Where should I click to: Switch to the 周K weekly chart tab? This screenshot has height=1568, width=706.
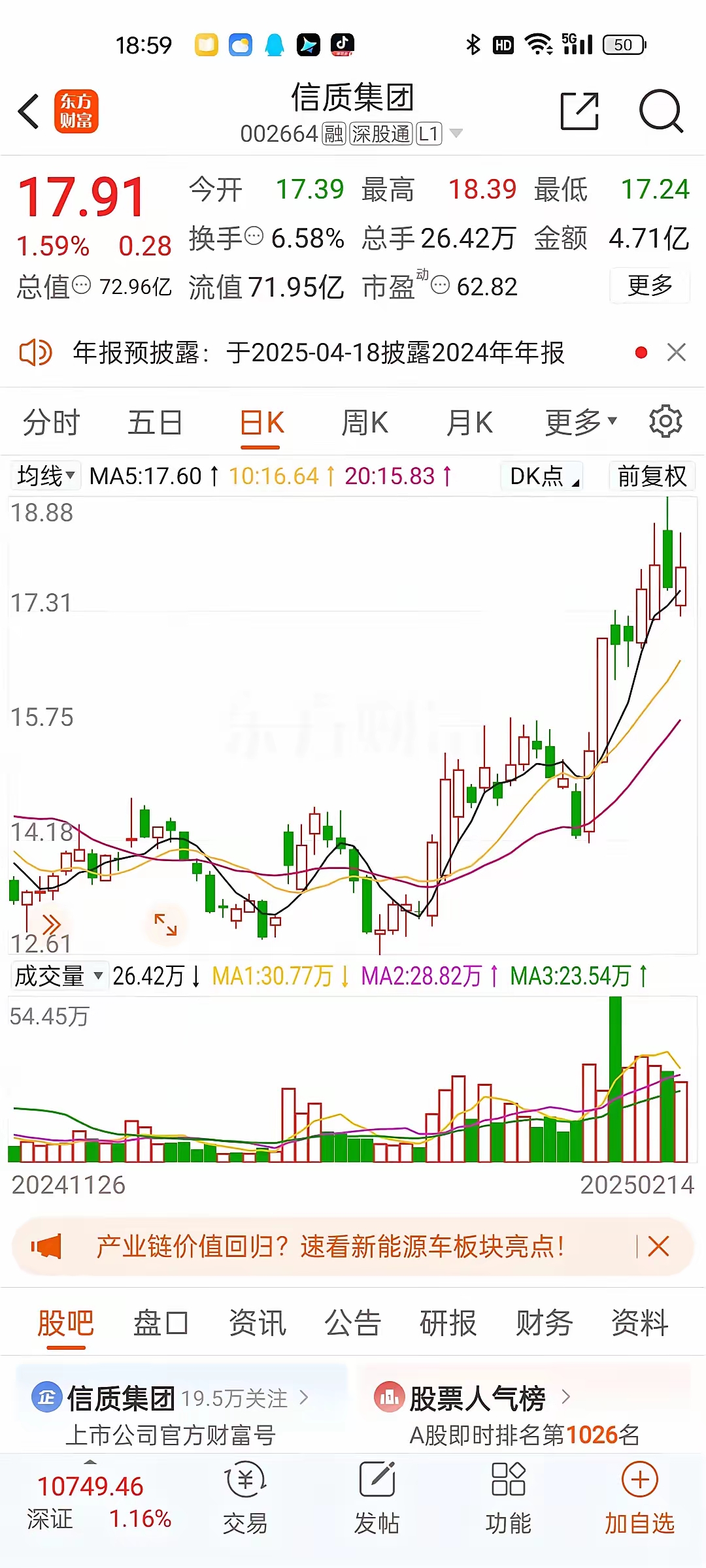point(365,421)
